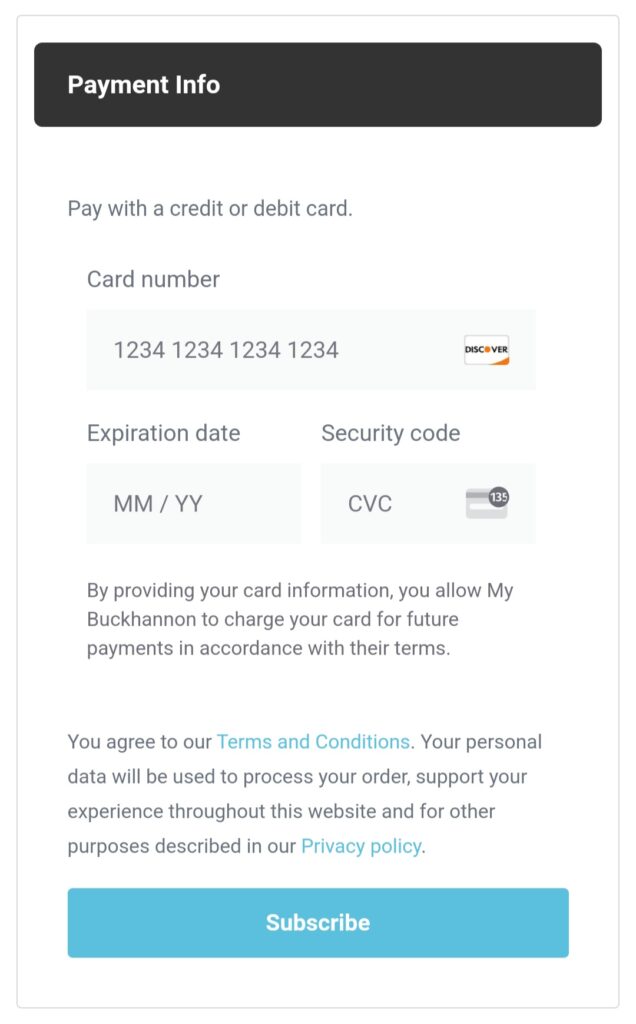Open the Privacy policy link
The height and width of the screenshot is (1024, 636).
[361, 846]
